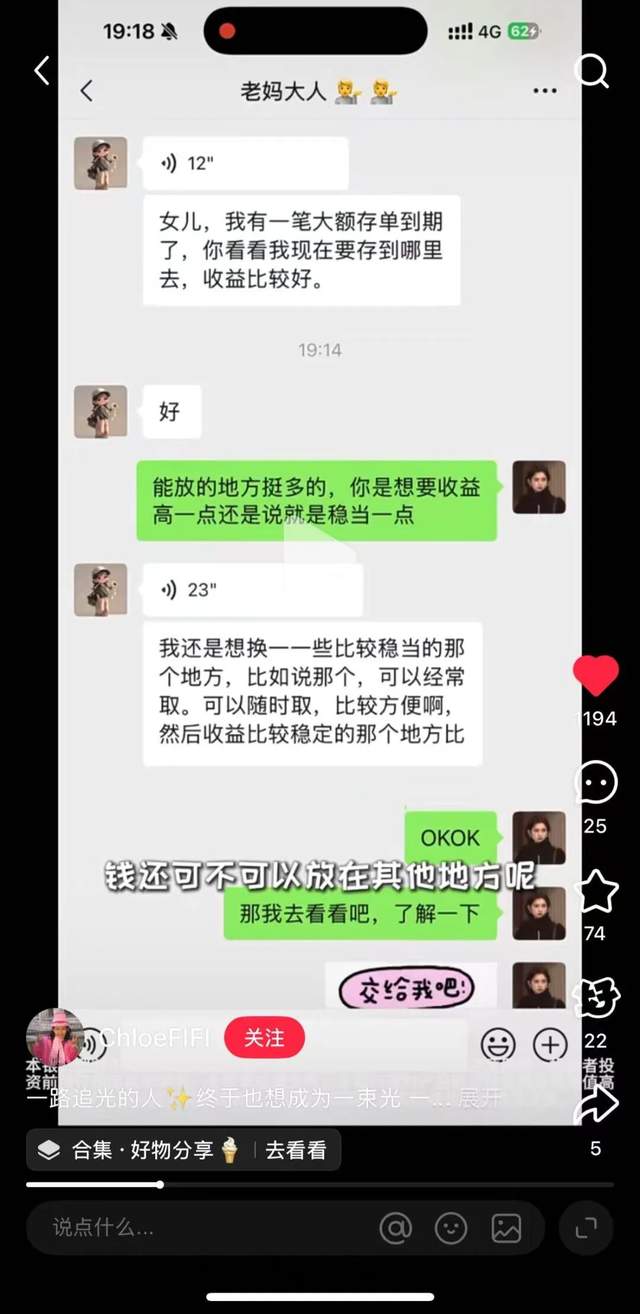Tap 去看看 to view the collection
The width and height of the screenshot is (640, 1314).
296,1150
